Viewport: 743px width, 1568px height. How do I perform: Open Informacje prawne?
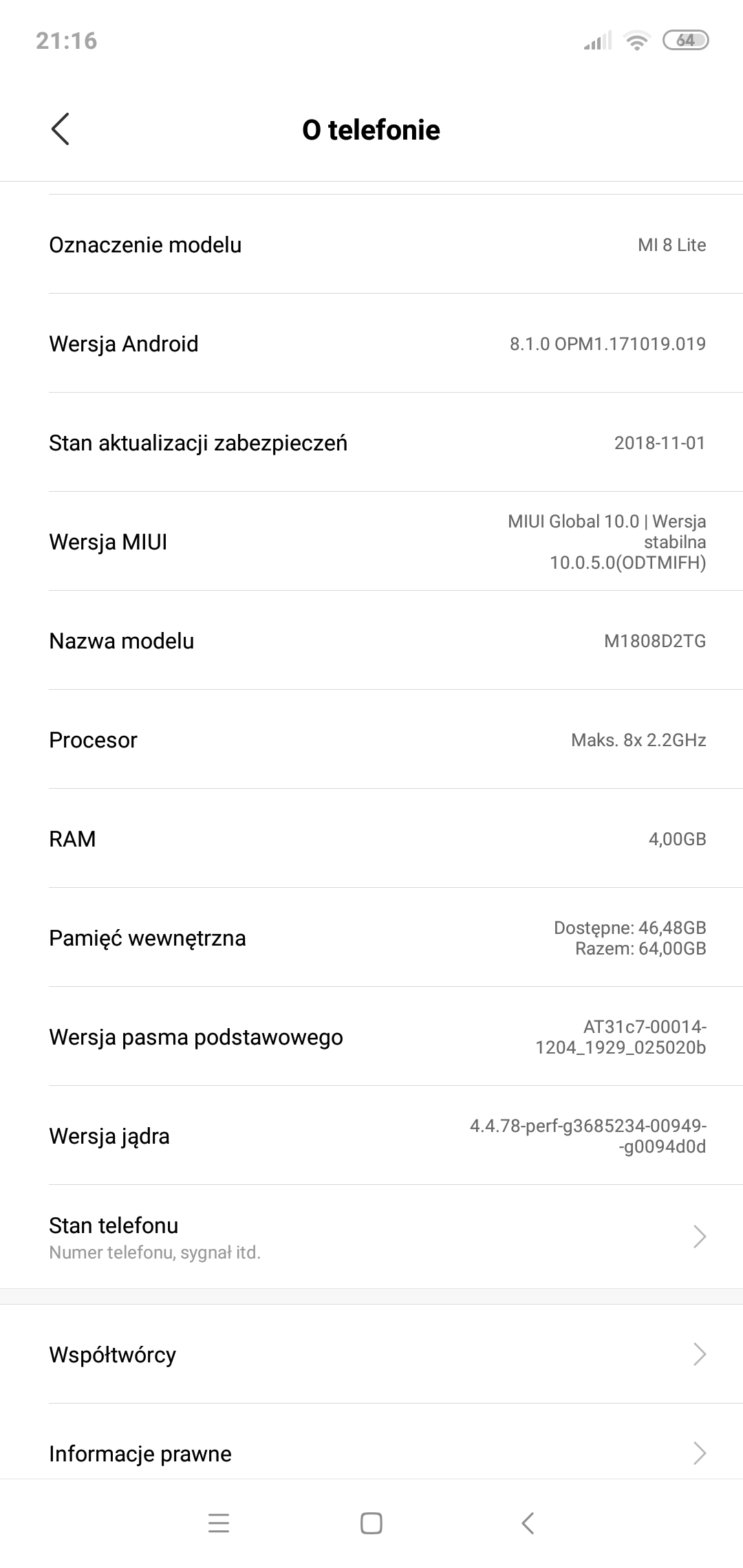coord(371,1453)
